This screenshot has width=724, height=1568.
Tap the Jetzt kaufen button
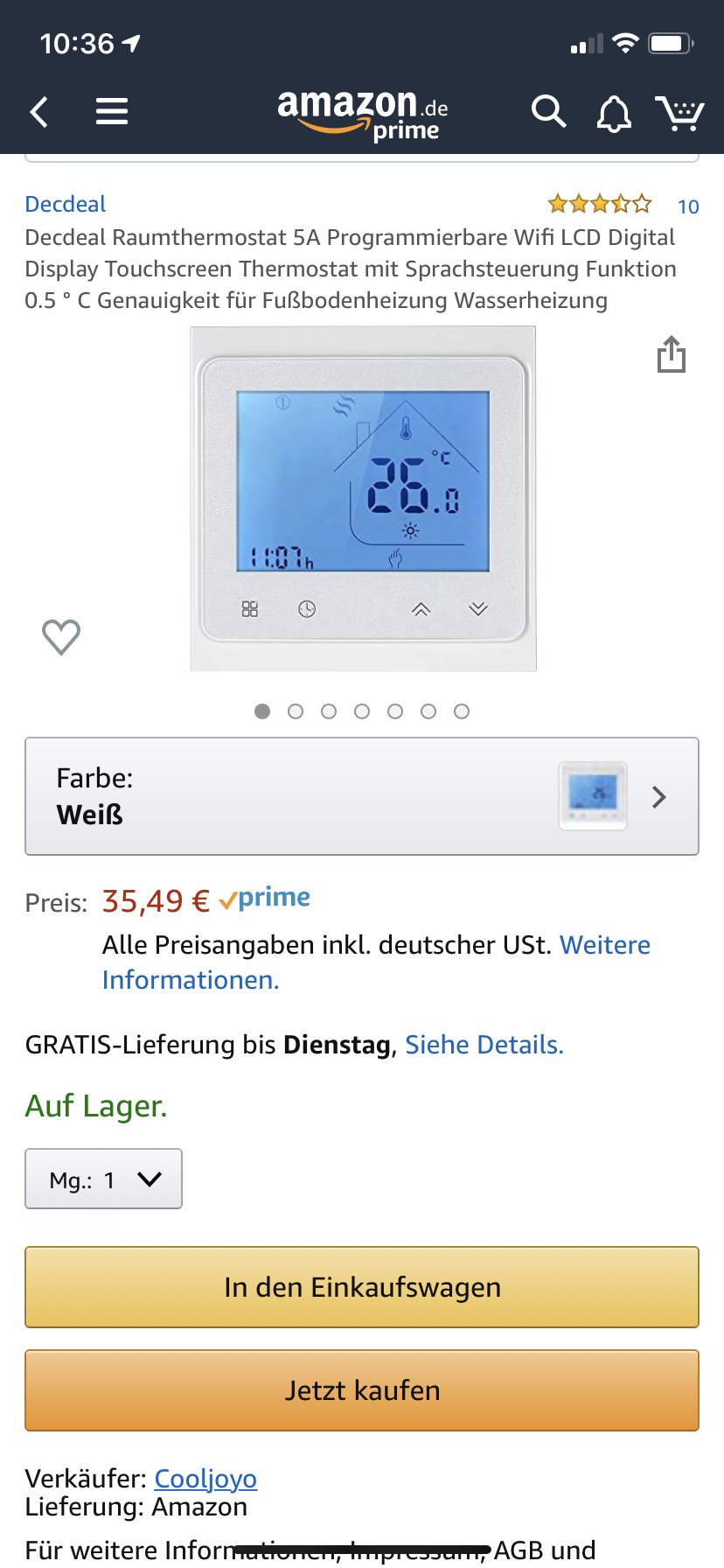[362, 1390]
